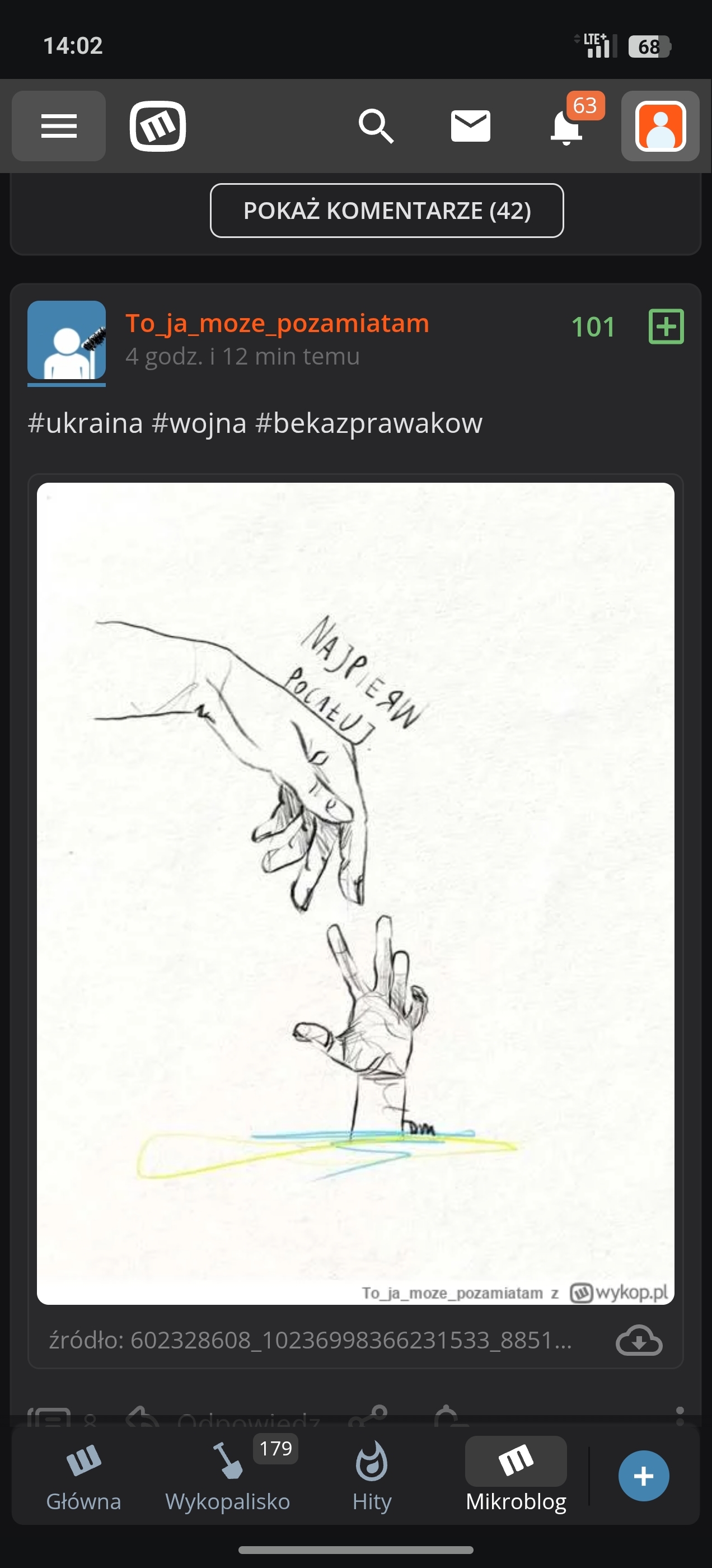
Task: Open your profile avatar menu
Action: pyautogui.click(x=661, y=126)
